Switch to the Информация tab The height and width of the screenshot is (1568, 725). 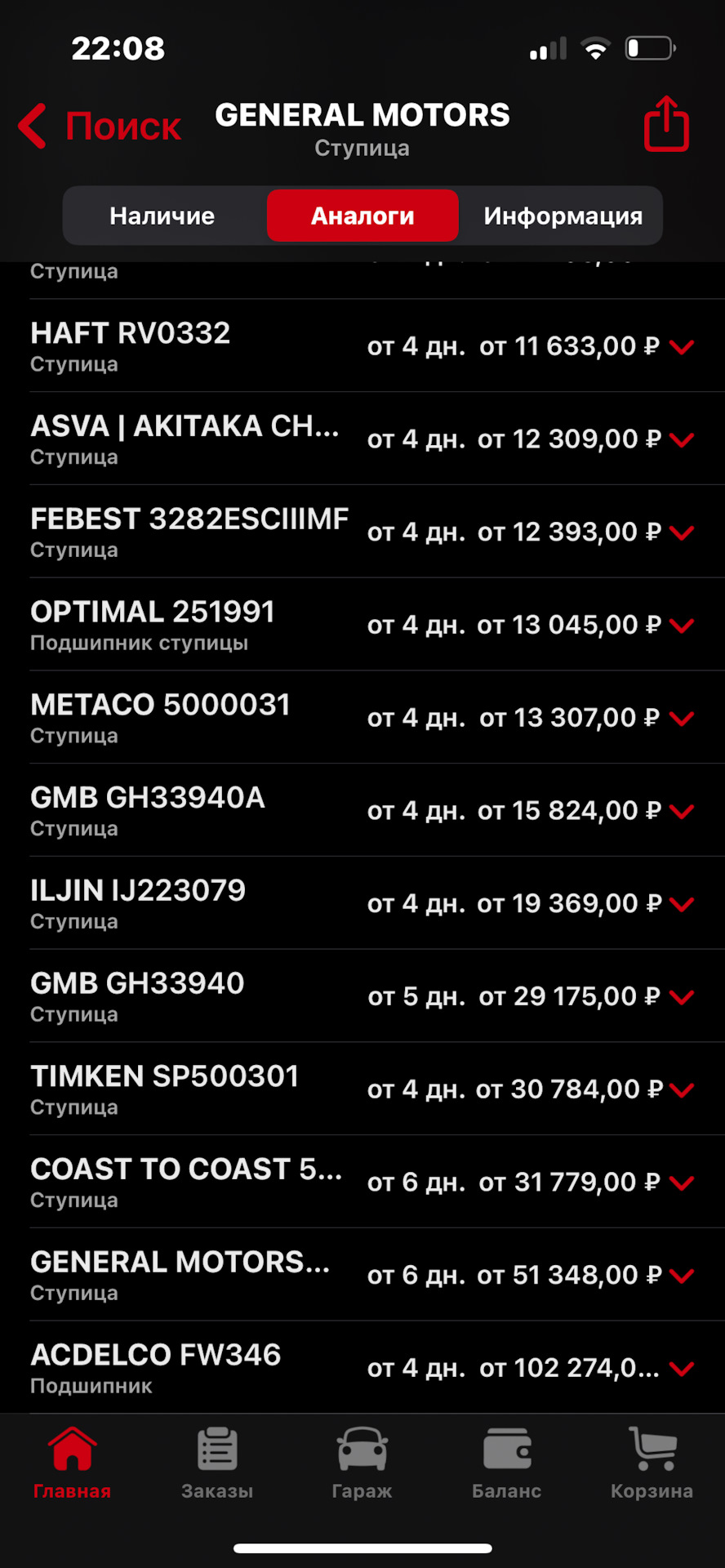coord(563,216)
